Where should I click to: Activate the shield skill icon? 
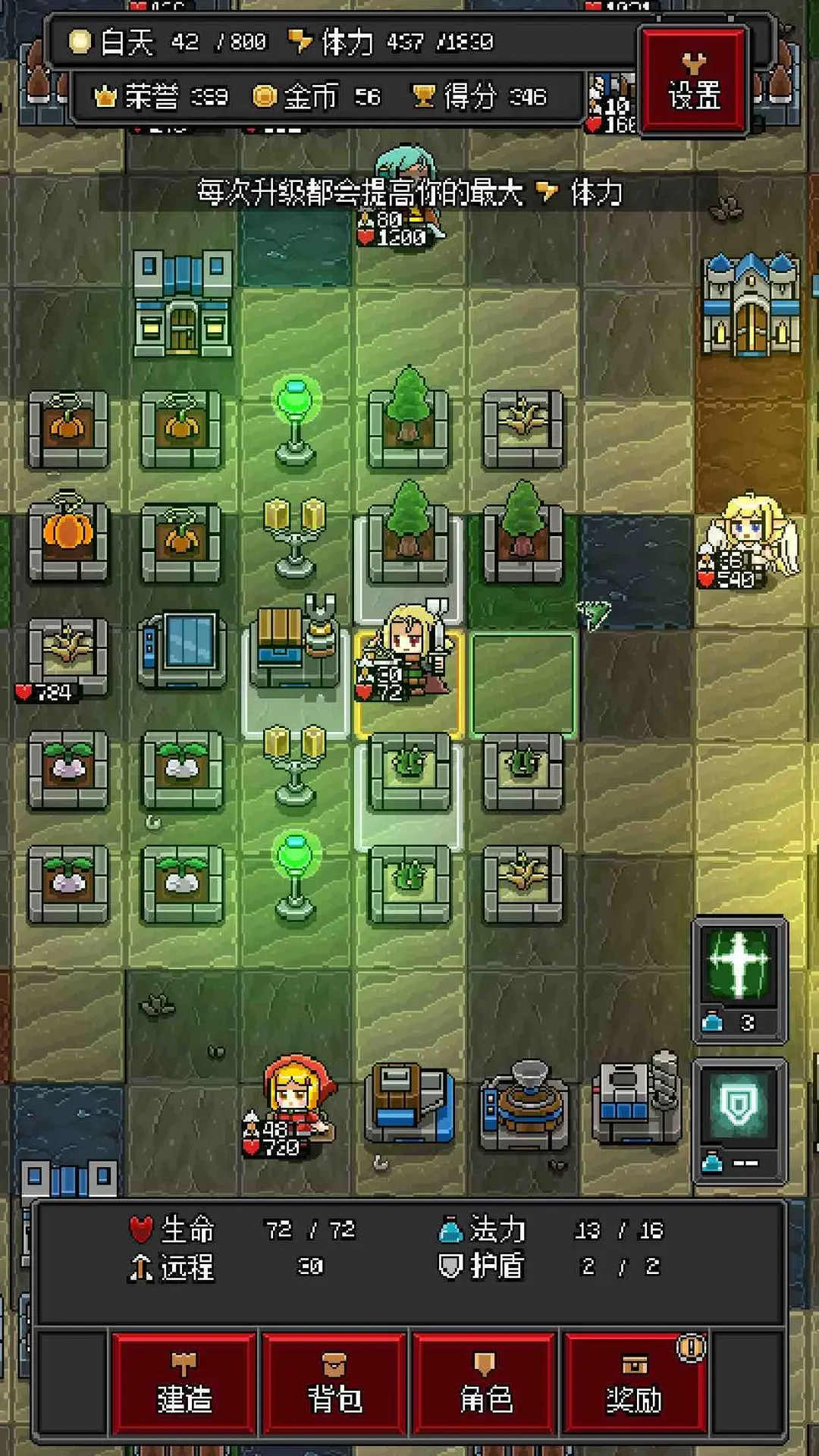[739, 1106]
